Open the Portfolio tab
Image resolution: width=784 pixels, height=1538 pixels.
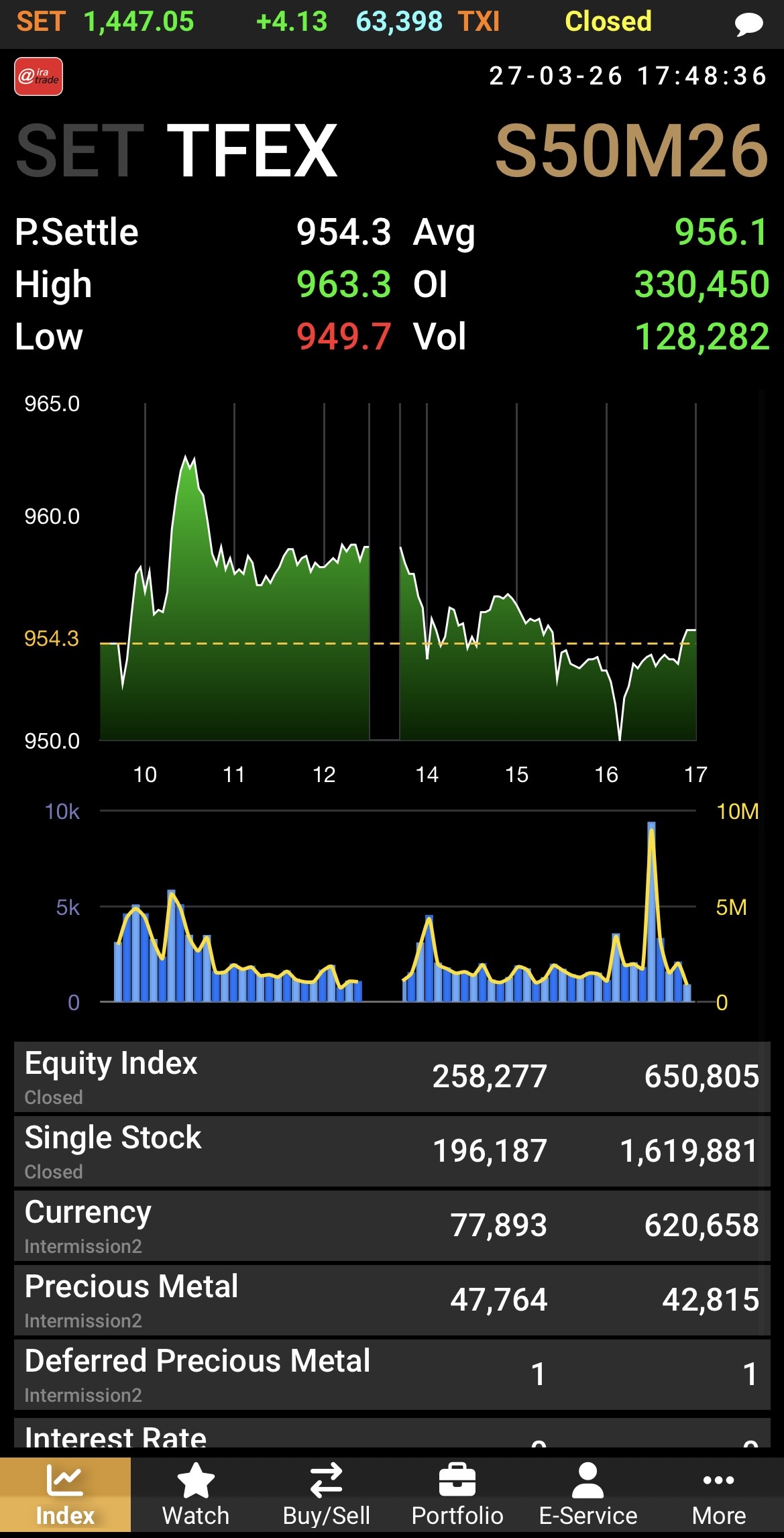click(457, 1495)
